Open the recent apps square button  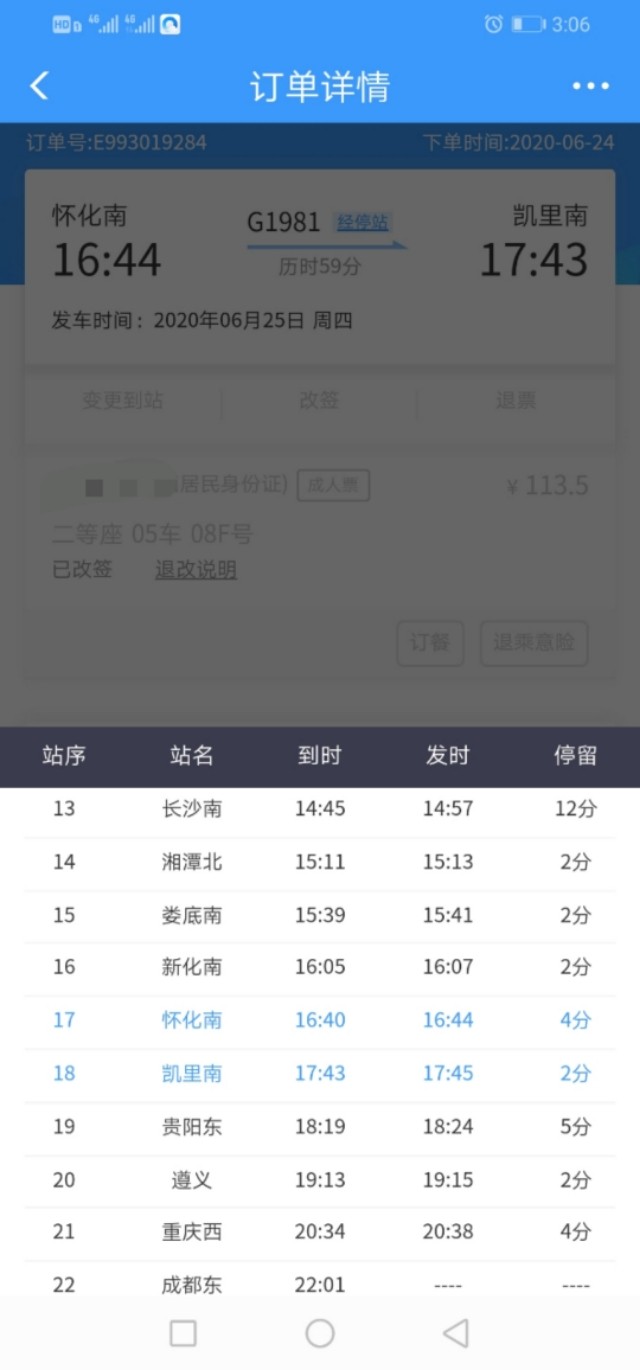click(183, 1333)
